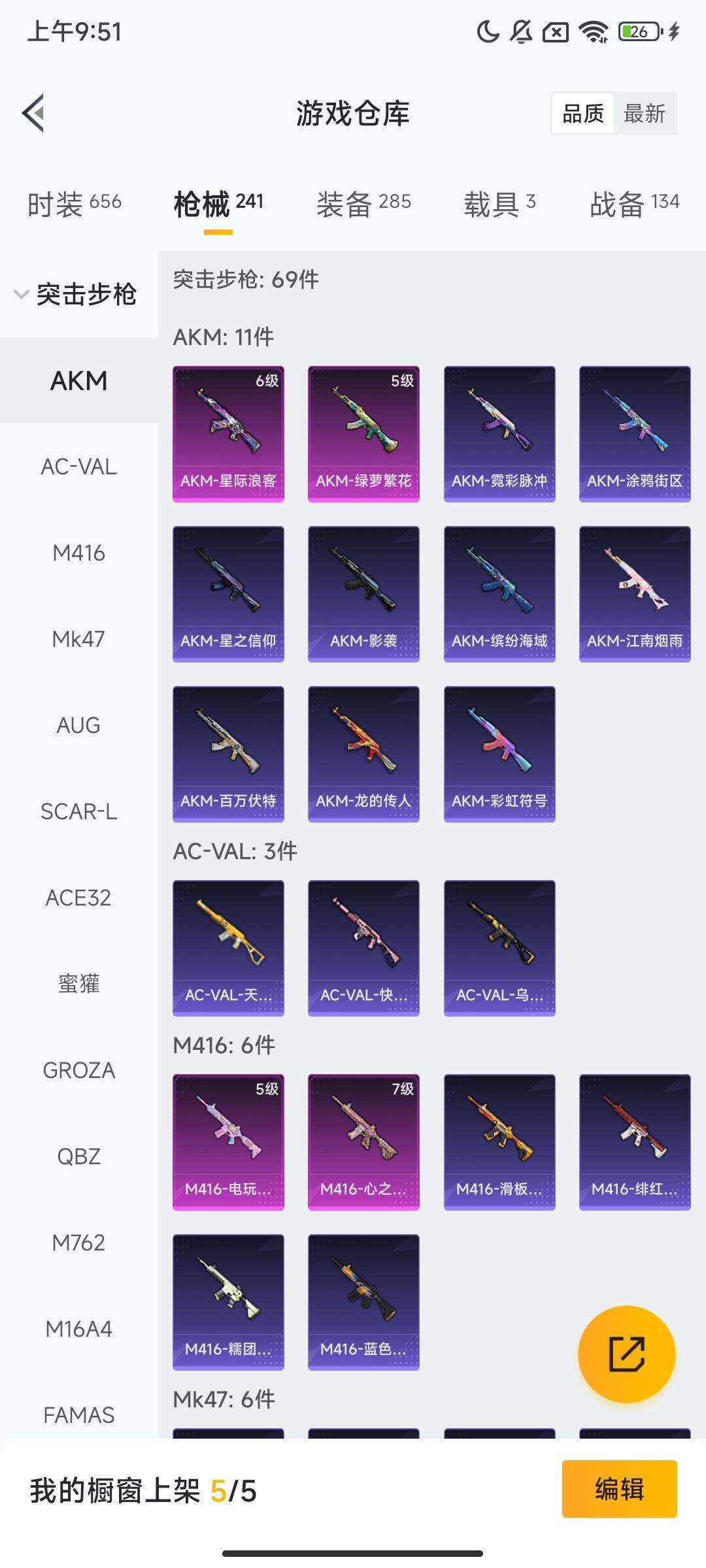The width and height of the screenshot is (706, 1568).
Task: Open the level 7 M416-心之 skin
Action: pyautogui.click(x=363, y=1142)
